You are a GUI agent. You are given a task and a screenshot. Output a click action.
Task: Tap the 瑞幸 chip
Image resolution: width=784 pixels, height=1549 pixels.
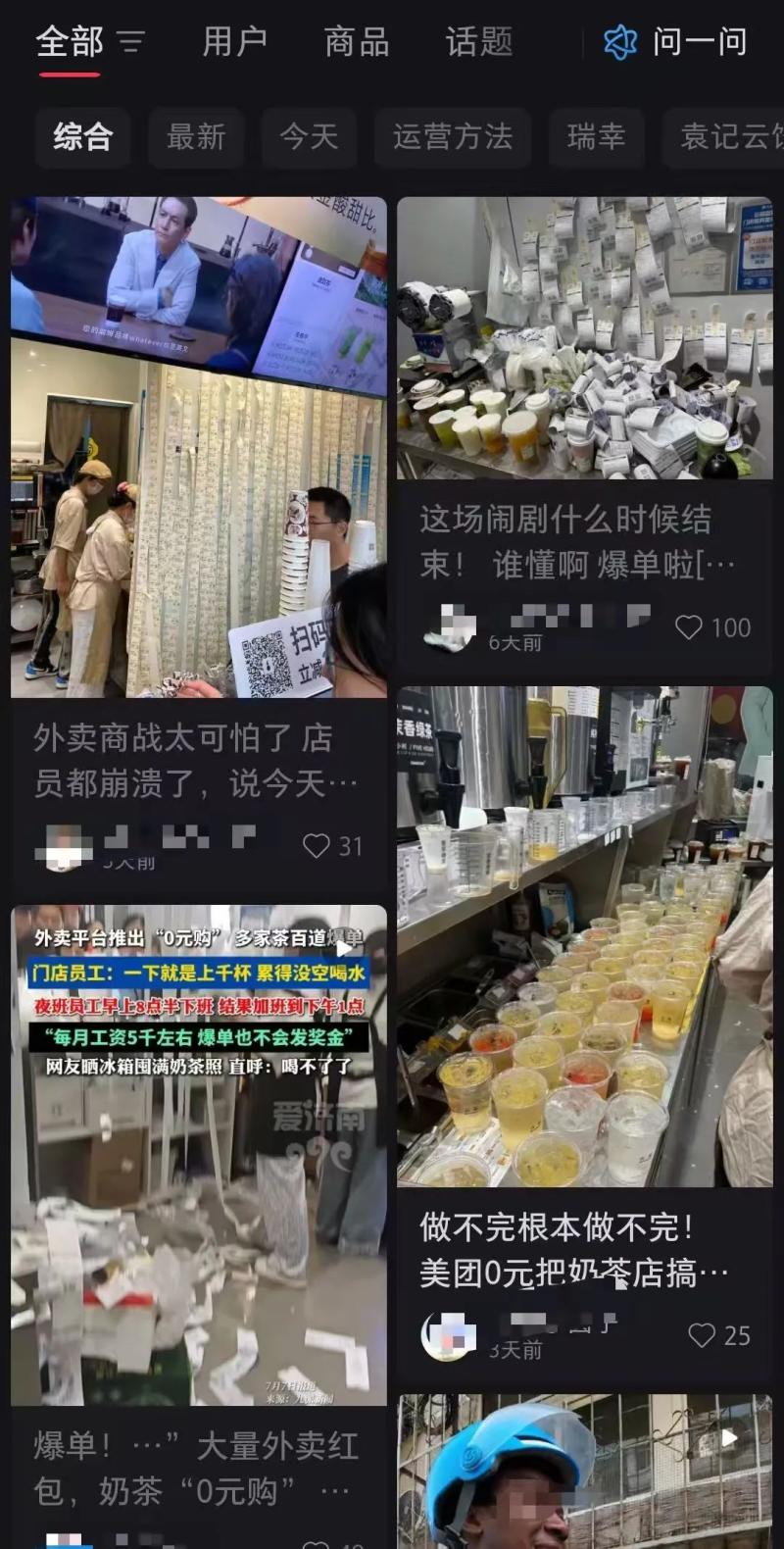pos(596,137)
